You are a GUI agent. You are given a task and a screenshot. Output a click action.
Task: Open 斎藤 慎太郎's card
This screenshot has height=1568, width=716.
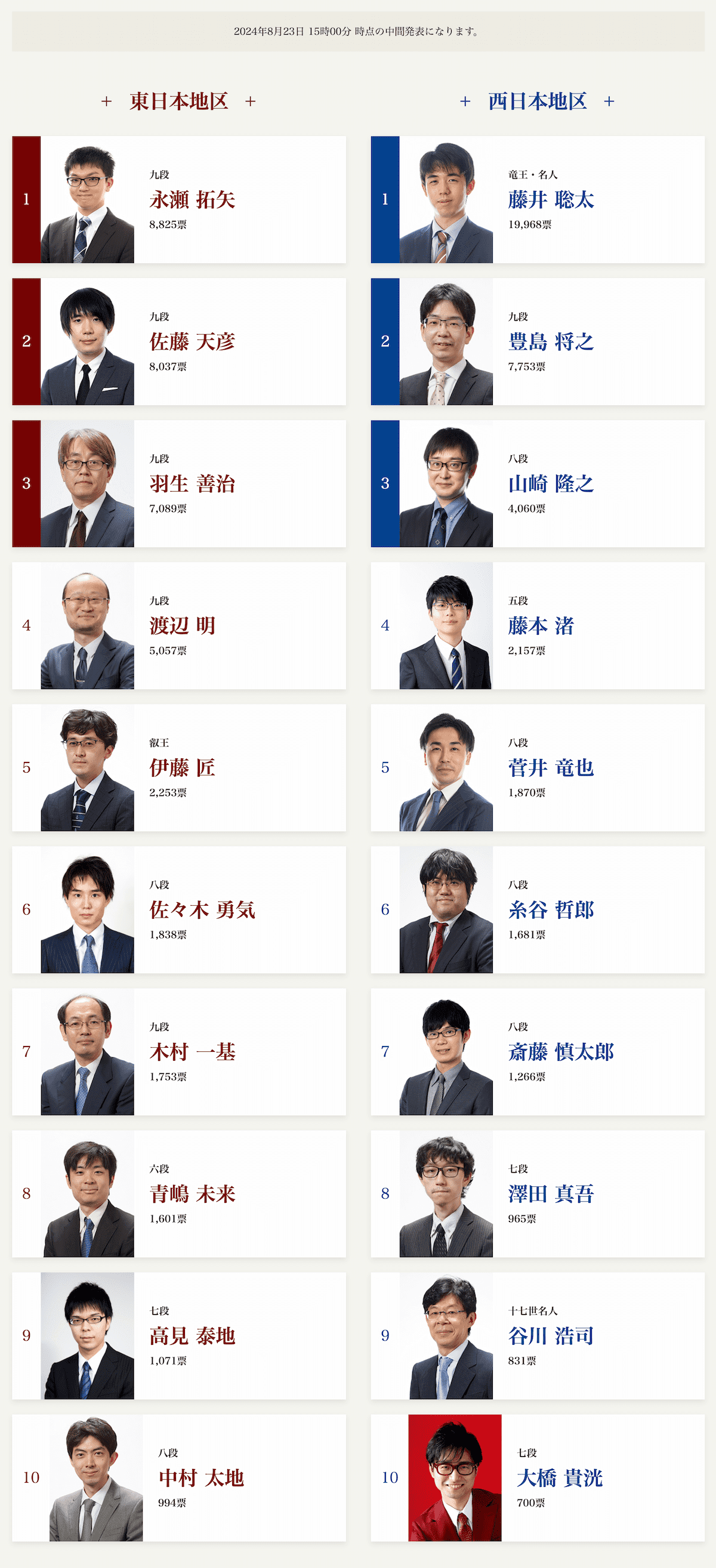click(x=538, y=1052)
